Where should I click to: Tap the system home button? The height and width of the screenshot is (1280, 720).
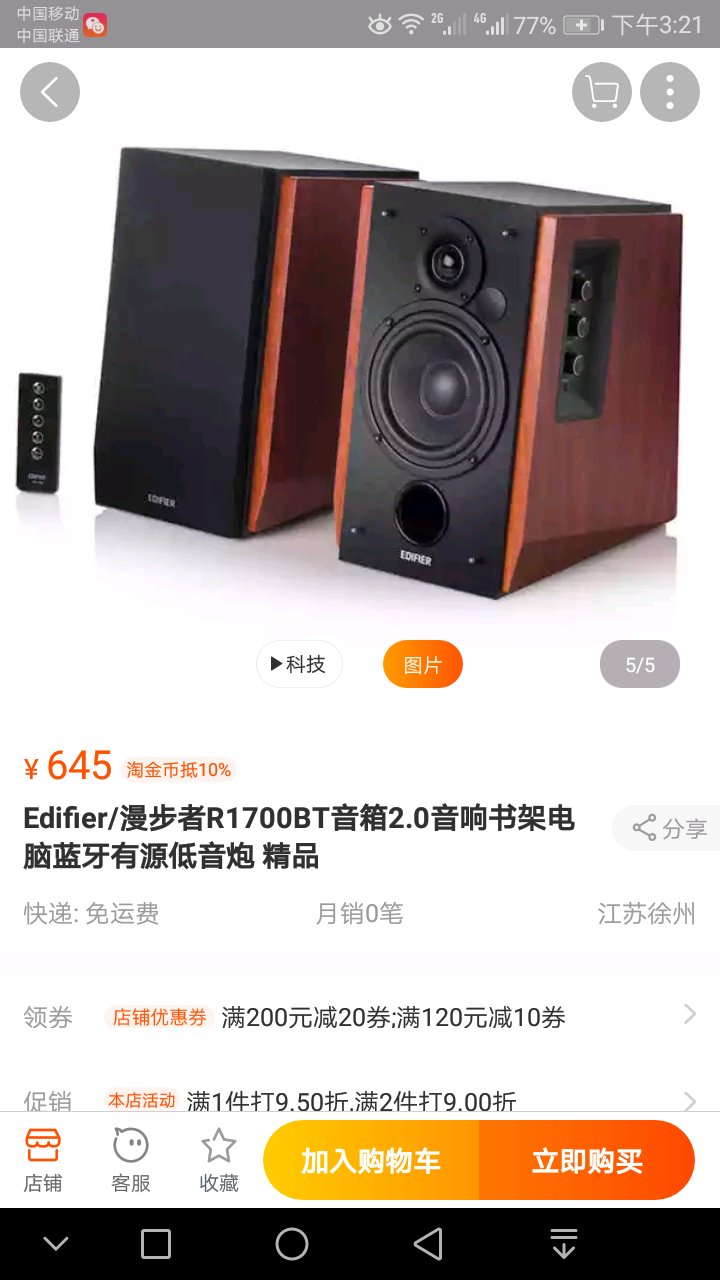pyautogui.click(x=292, y=1244)
